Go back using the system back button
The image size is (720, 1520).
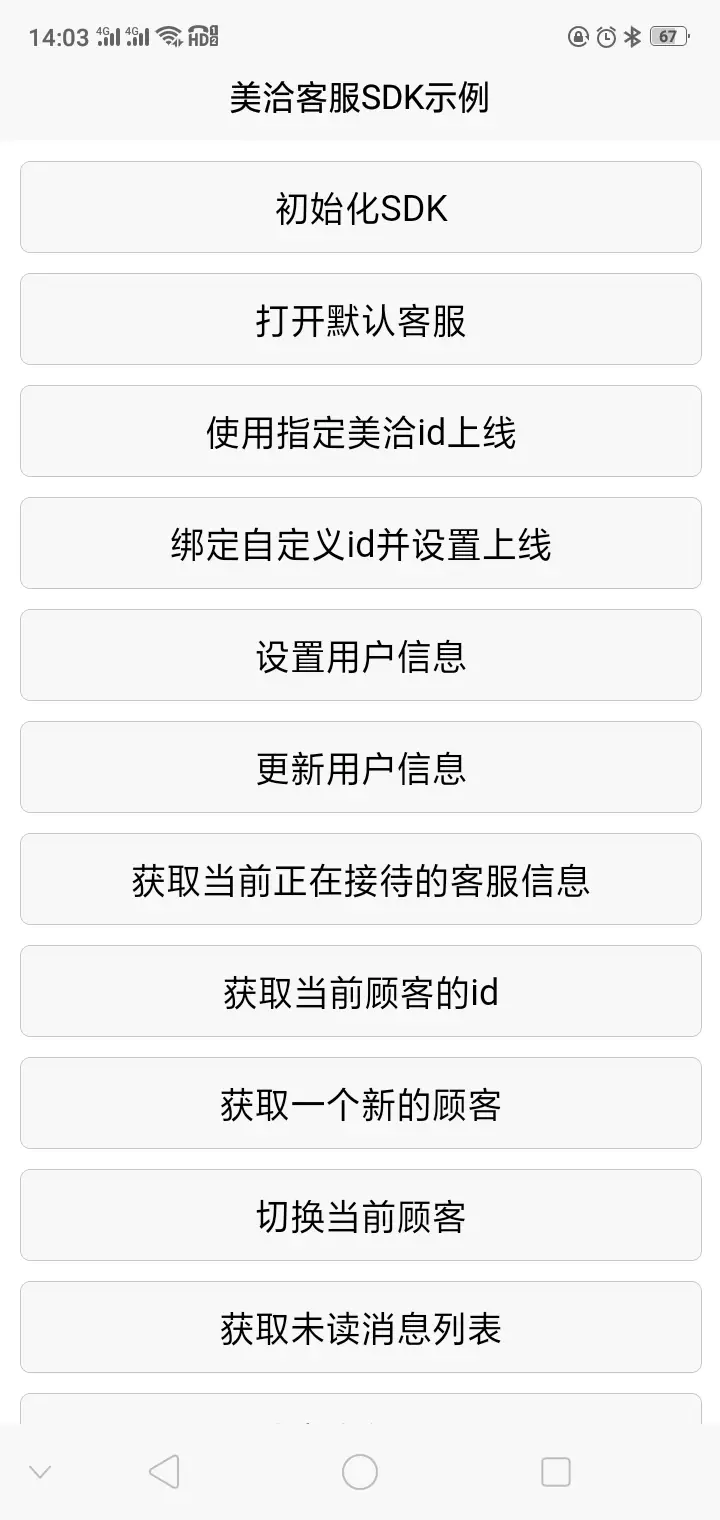click(x=164, y=1471)
